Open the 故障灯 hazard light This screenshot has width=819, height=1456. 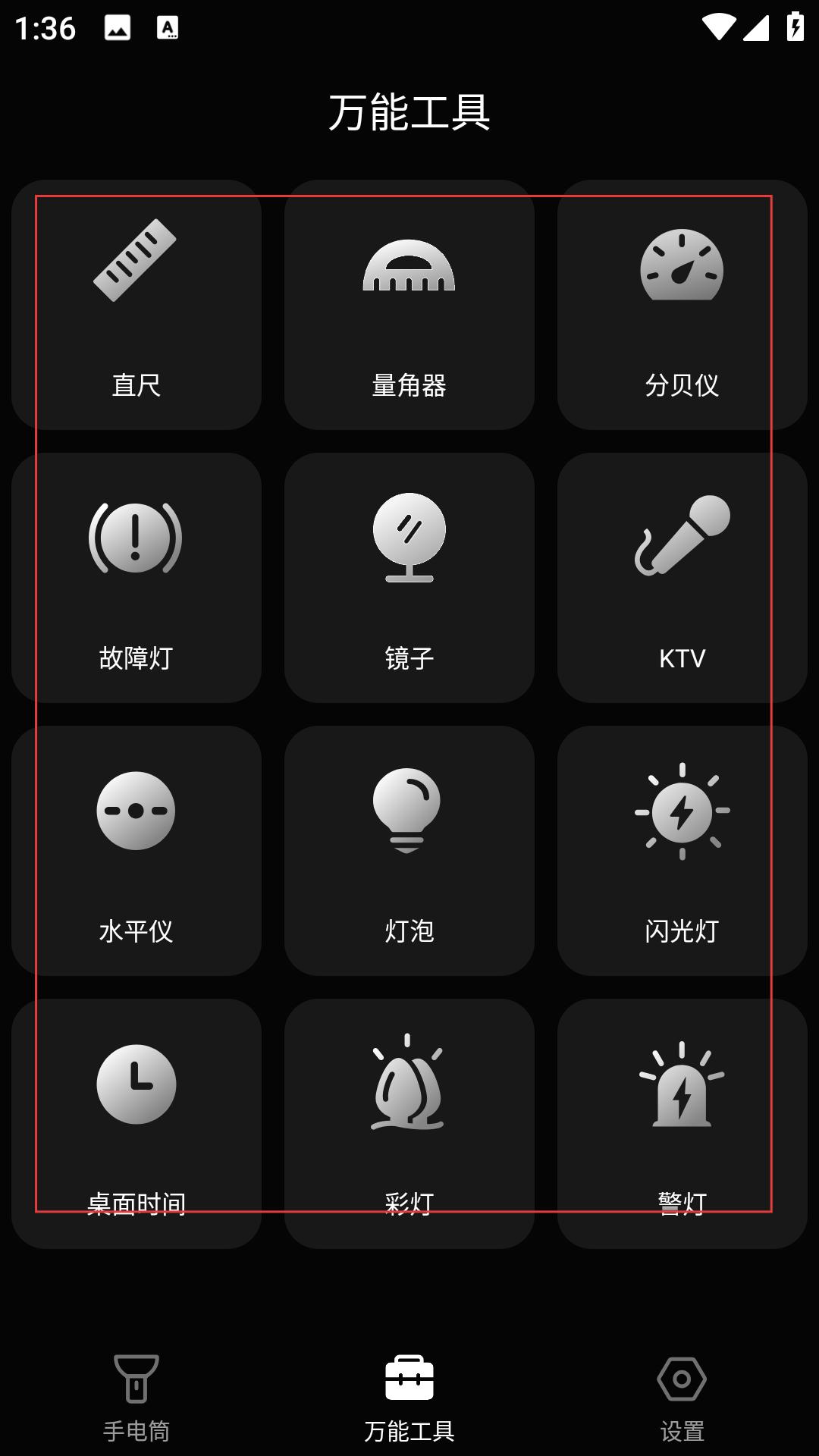point(136,578)
